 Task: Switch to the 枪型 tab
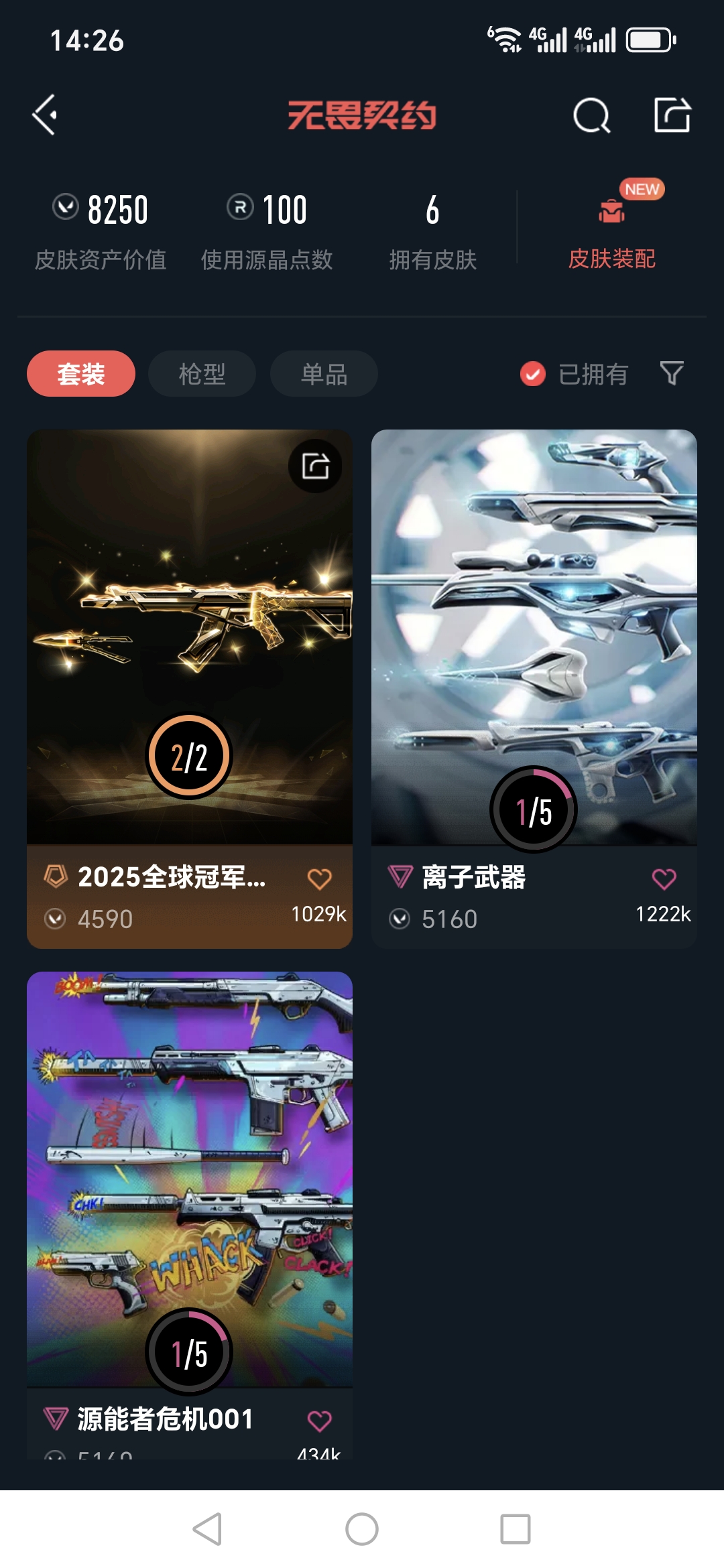coord(202,374)
